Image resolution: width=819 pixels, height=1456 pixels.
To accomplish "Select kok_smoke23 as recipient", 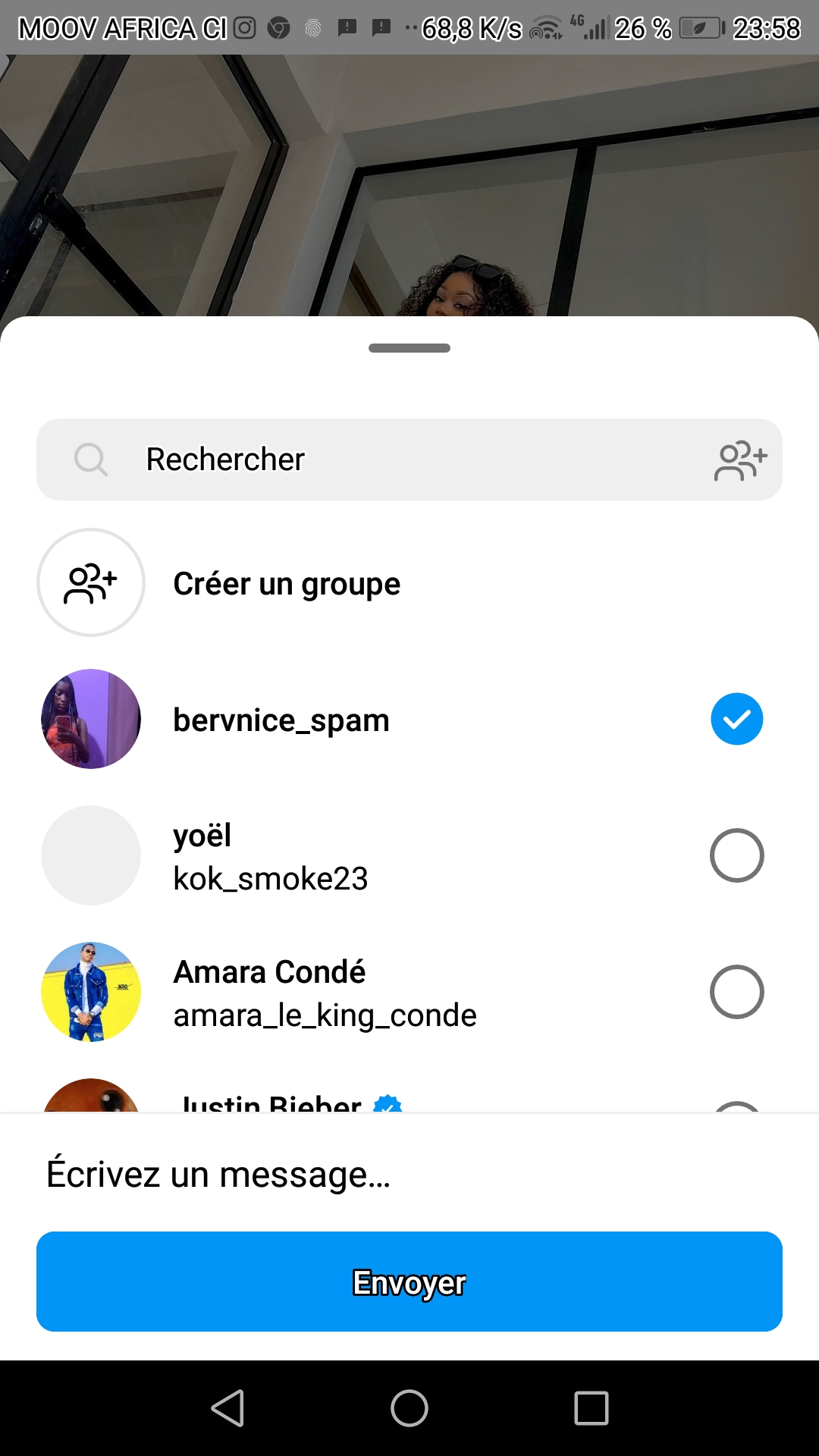I will point(736,855).
